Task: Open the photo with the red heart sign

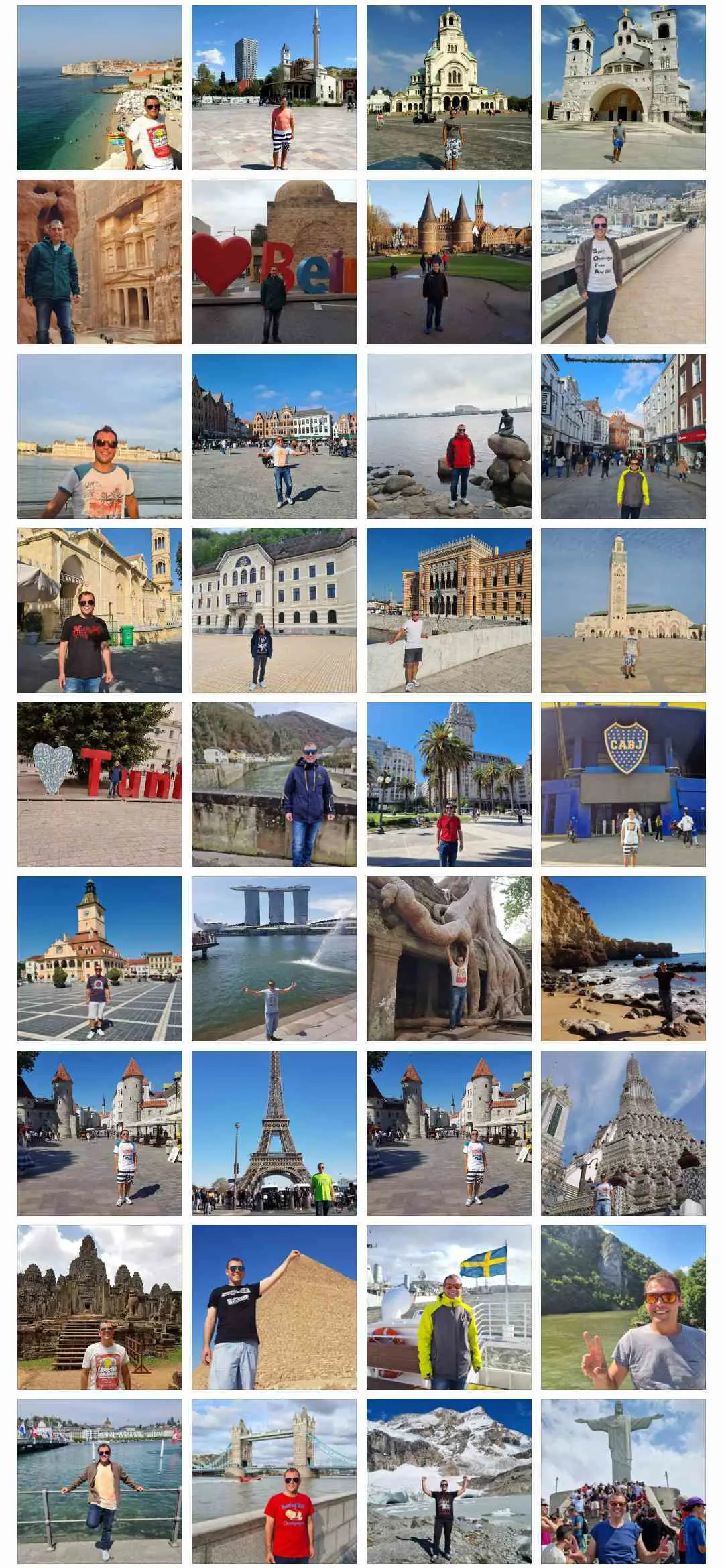Action: (274, 262)
